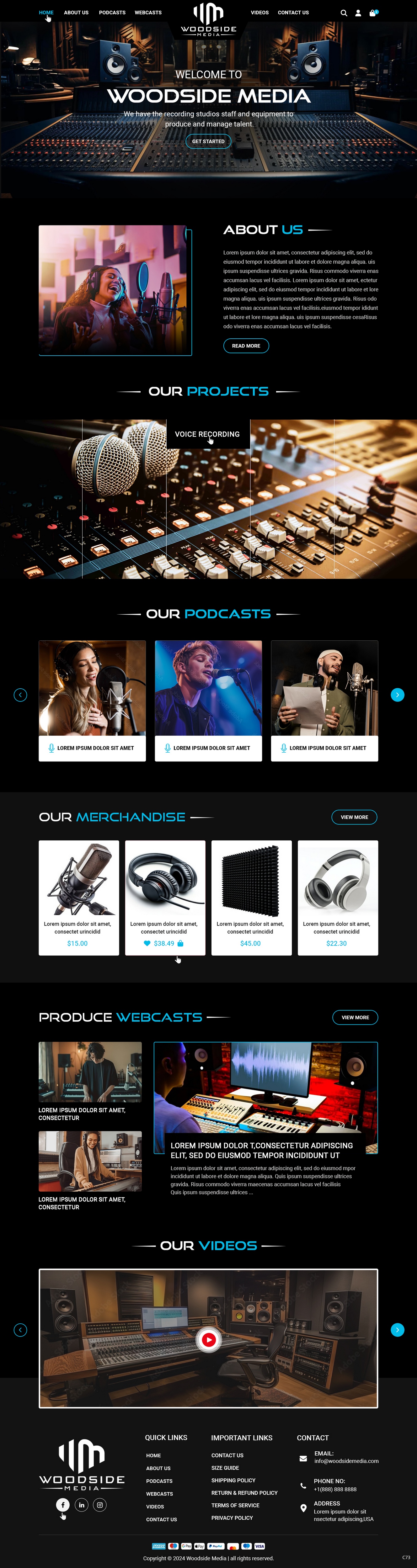Screen dimensions: 417x1568
Task: Open Podcasts in the top navigation
Action: (x=112, y=13)
